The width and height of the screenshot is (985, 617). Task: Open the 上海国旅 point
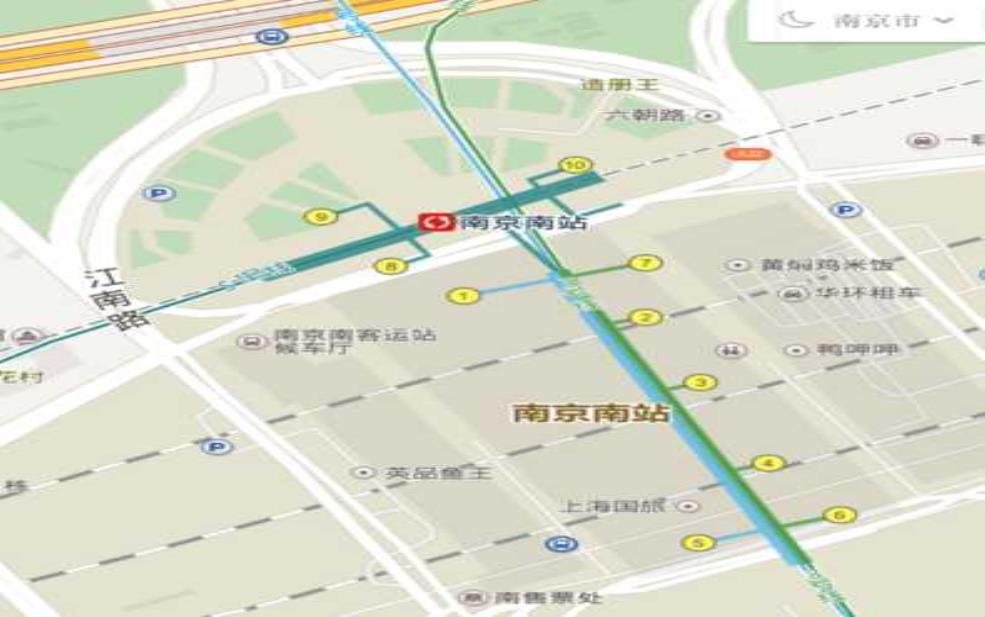coord(688,506)
